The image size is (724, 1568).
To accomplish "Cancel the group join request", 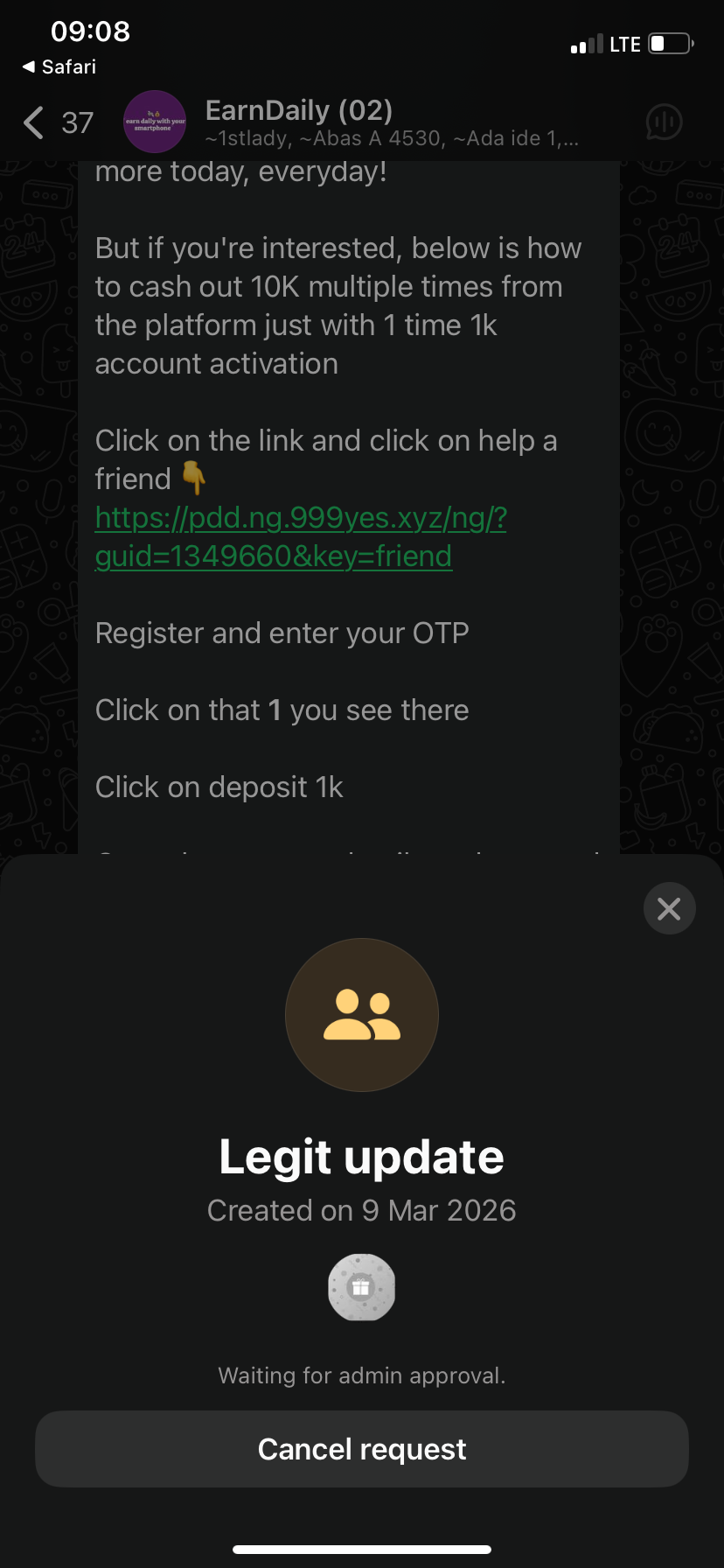I will point(361,1448).
